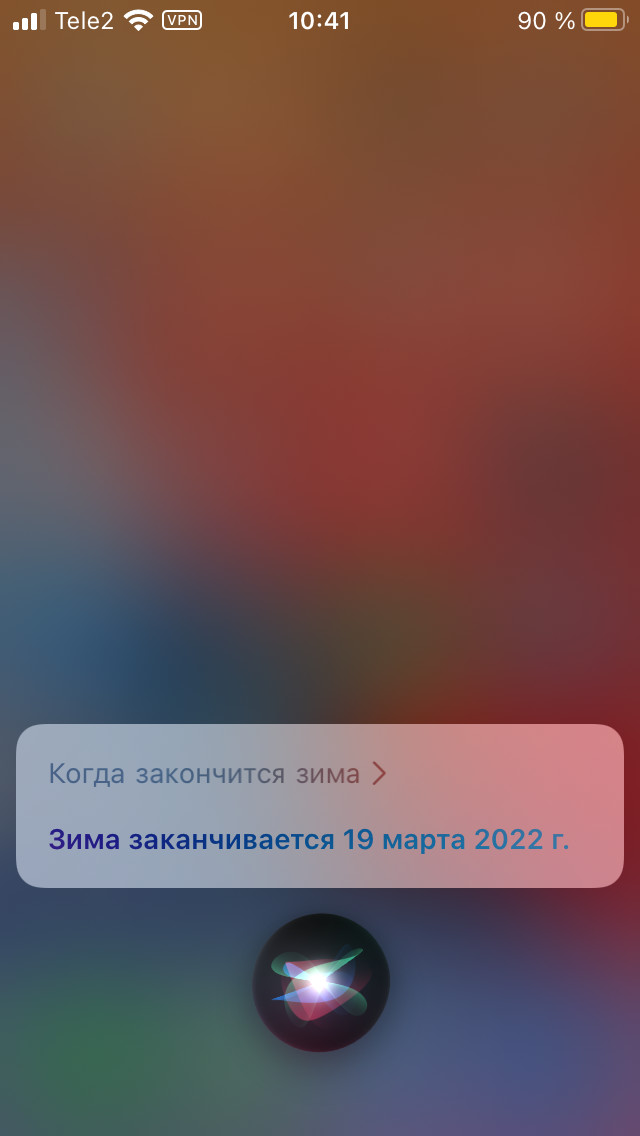Open the answer "Зима заканчивается 19 марта 2022 г."
The width and height of the screenshot is (640, 1136).
coord(309,840)
